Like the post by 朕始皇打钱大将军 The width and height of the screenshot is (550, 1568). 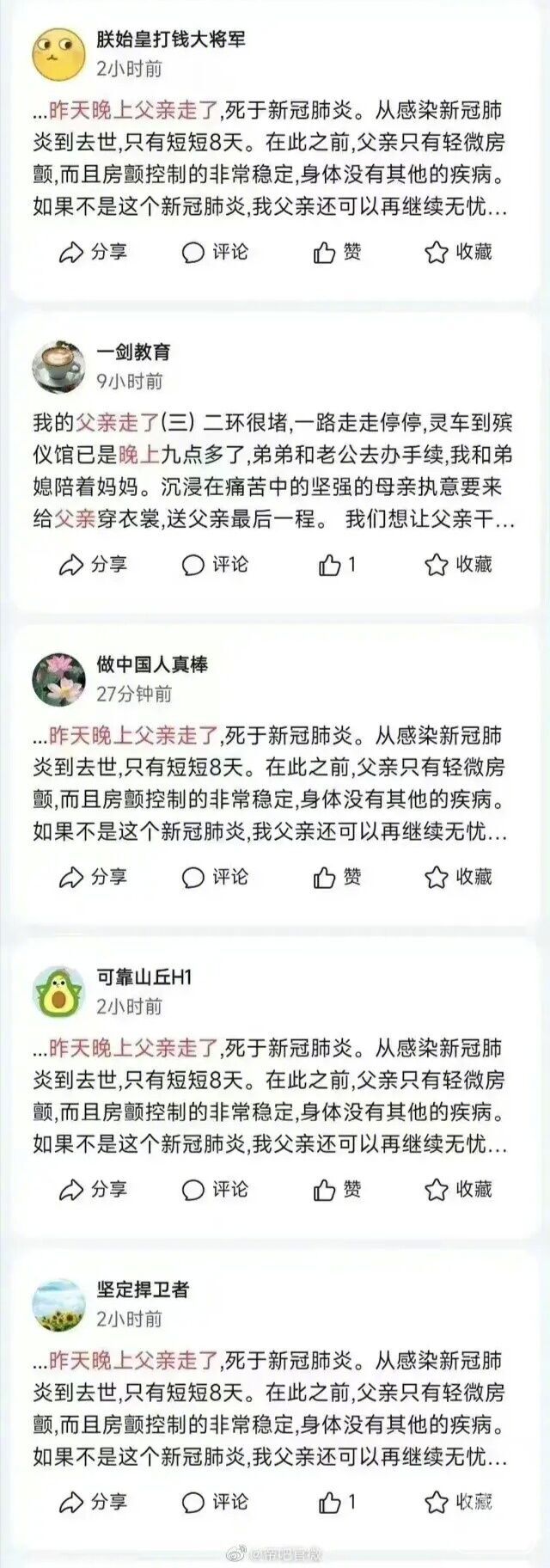[x=337, y=252]
